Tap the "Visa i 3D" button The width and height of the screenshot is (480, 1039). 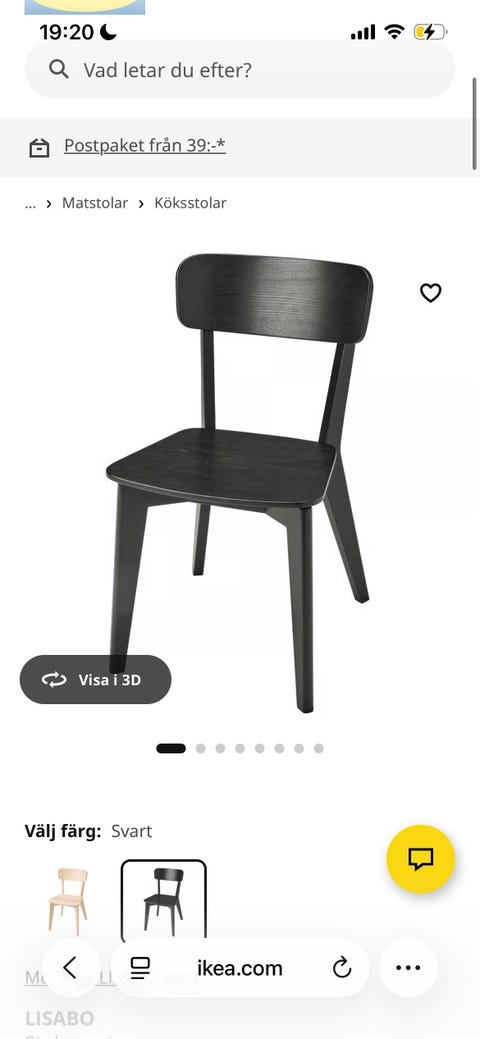(x=95, y=679)
